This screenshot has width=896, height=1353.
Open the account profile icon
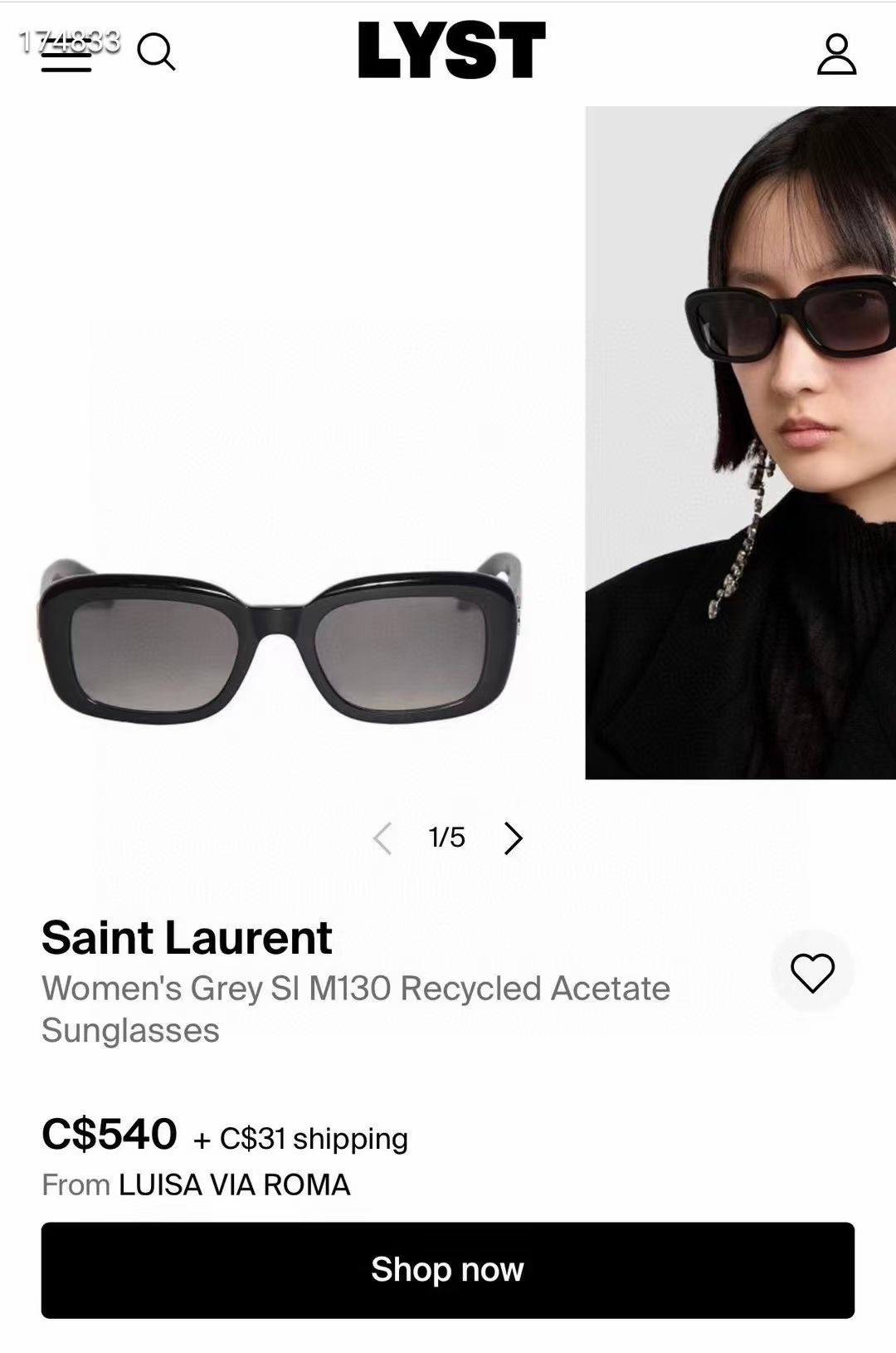(836, 54)
